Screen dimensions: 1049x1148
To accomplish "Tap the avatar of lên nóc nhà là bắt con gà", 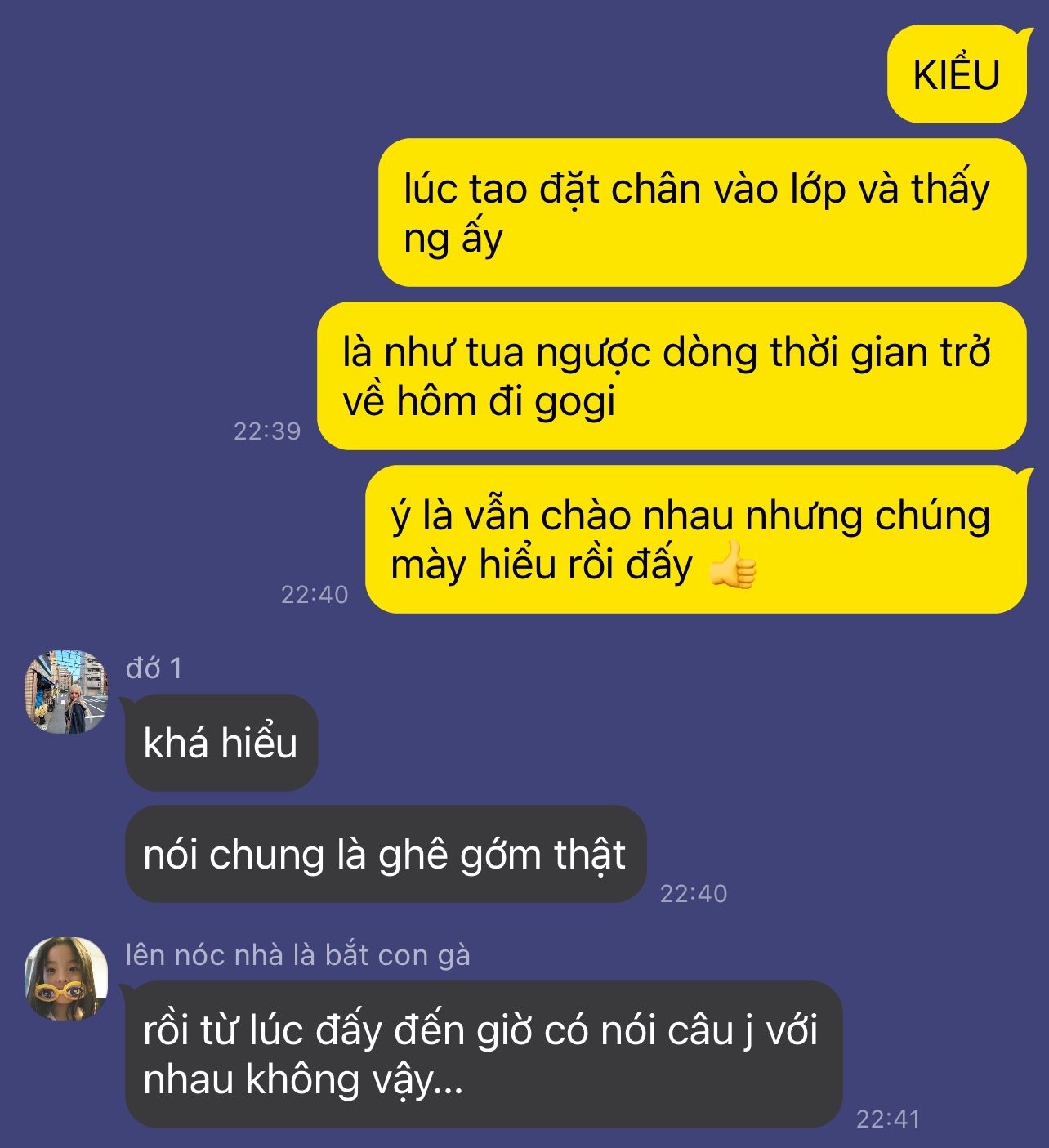I will [66, 978].
